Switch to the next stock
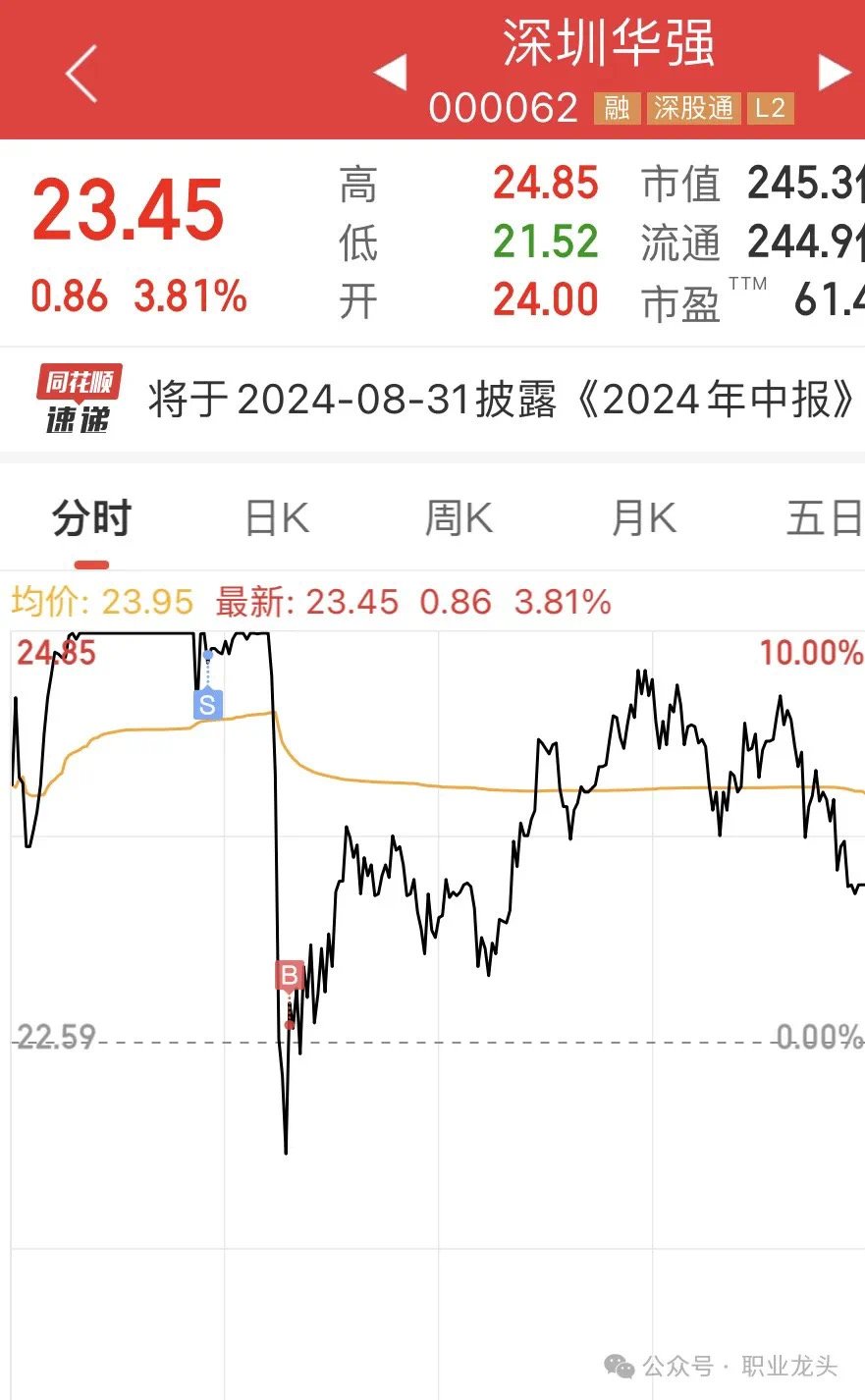The width and height of the screenshot is (865, 1400). [834, 73]
